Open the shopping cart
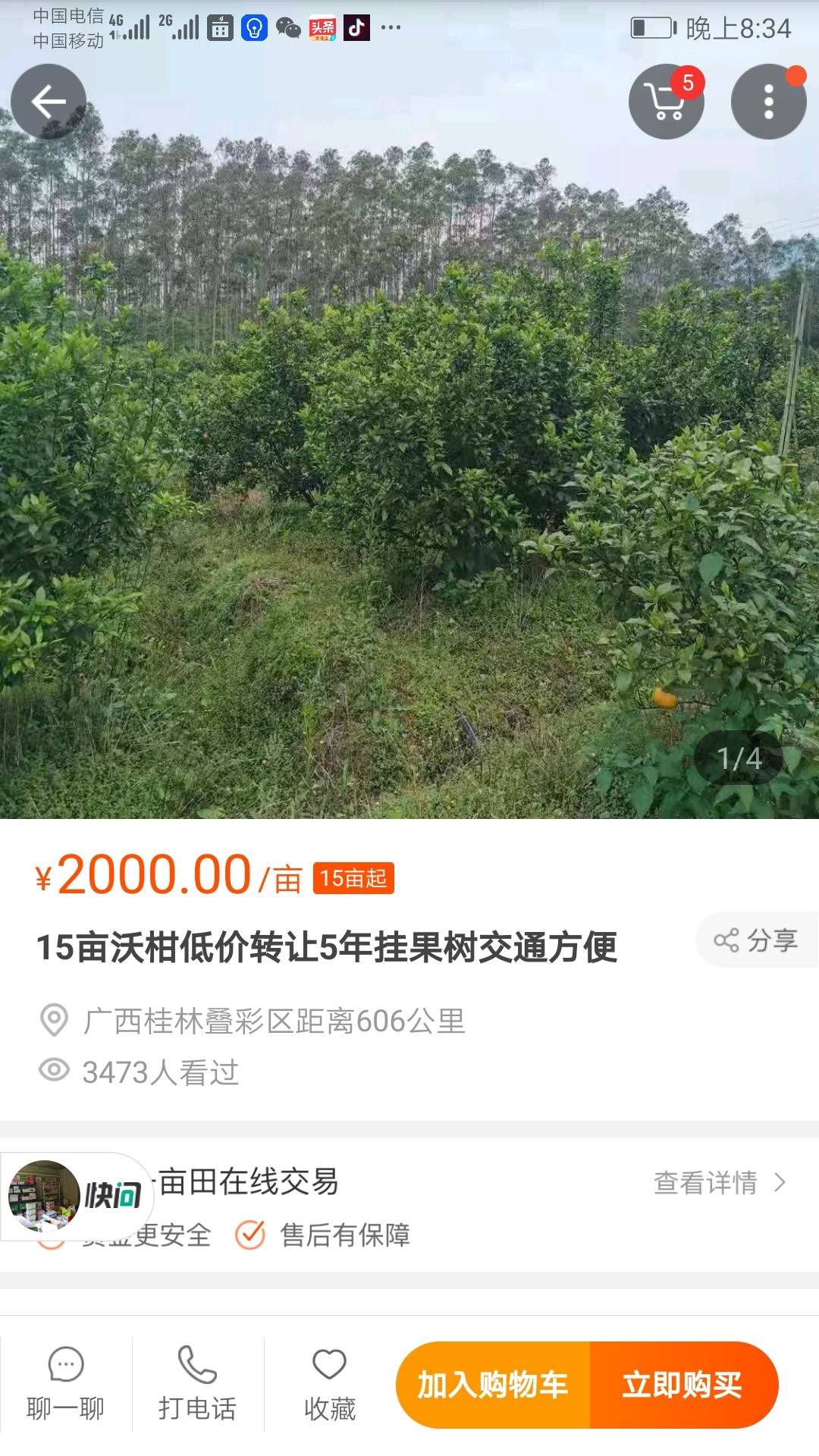819x1456 pixels. tap(666, 102)
